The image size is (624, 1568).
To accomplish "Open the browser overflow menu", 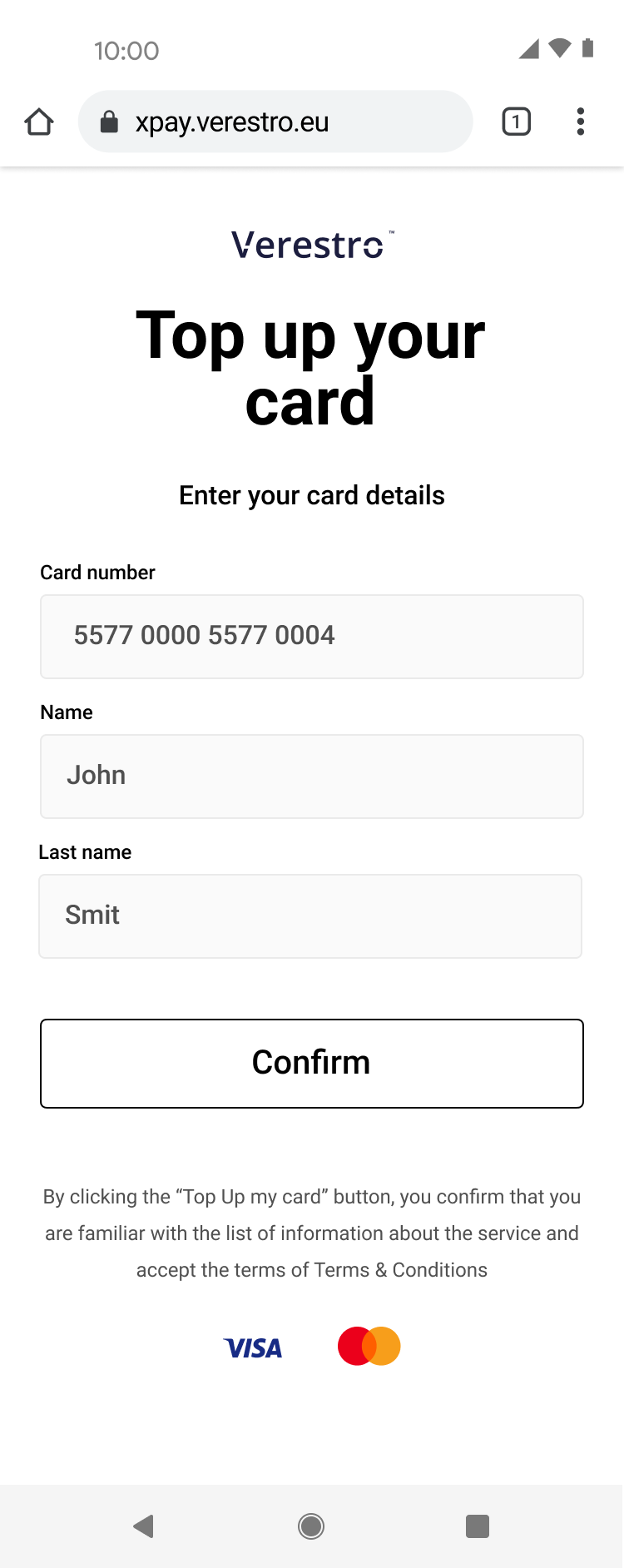I will click(580, 122).
